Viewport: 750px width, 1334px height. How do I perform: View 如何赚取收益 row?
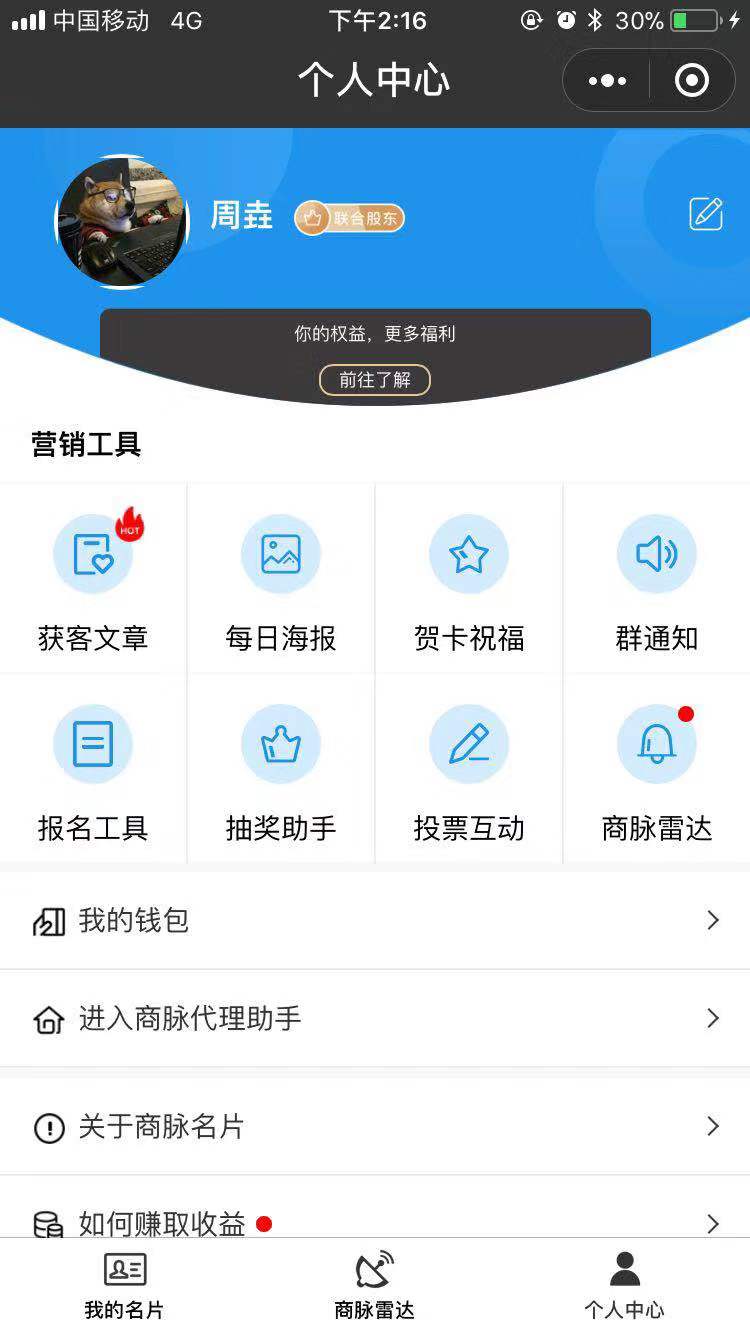[x=375, y=1222]
